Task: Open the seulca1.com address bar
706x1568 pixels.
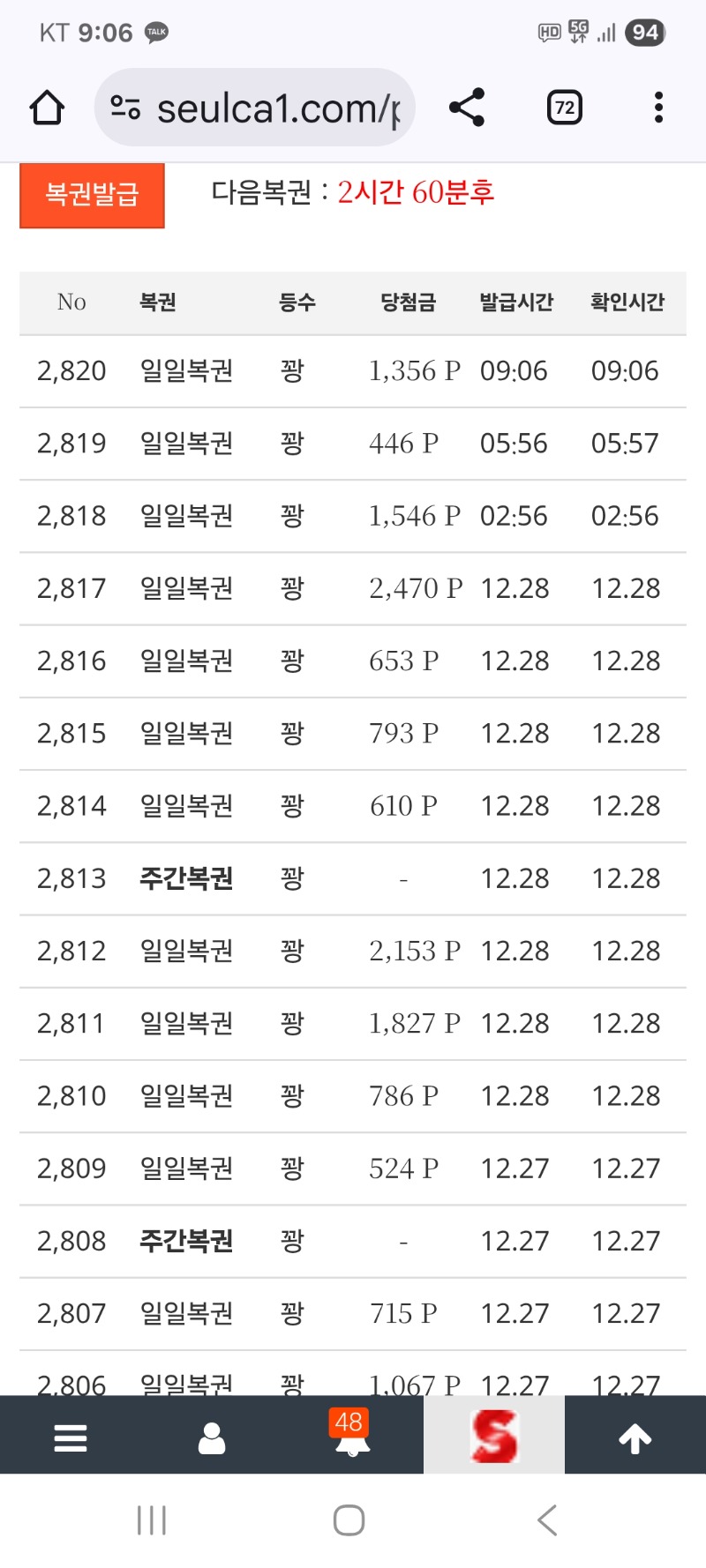Action: [265, 108]
